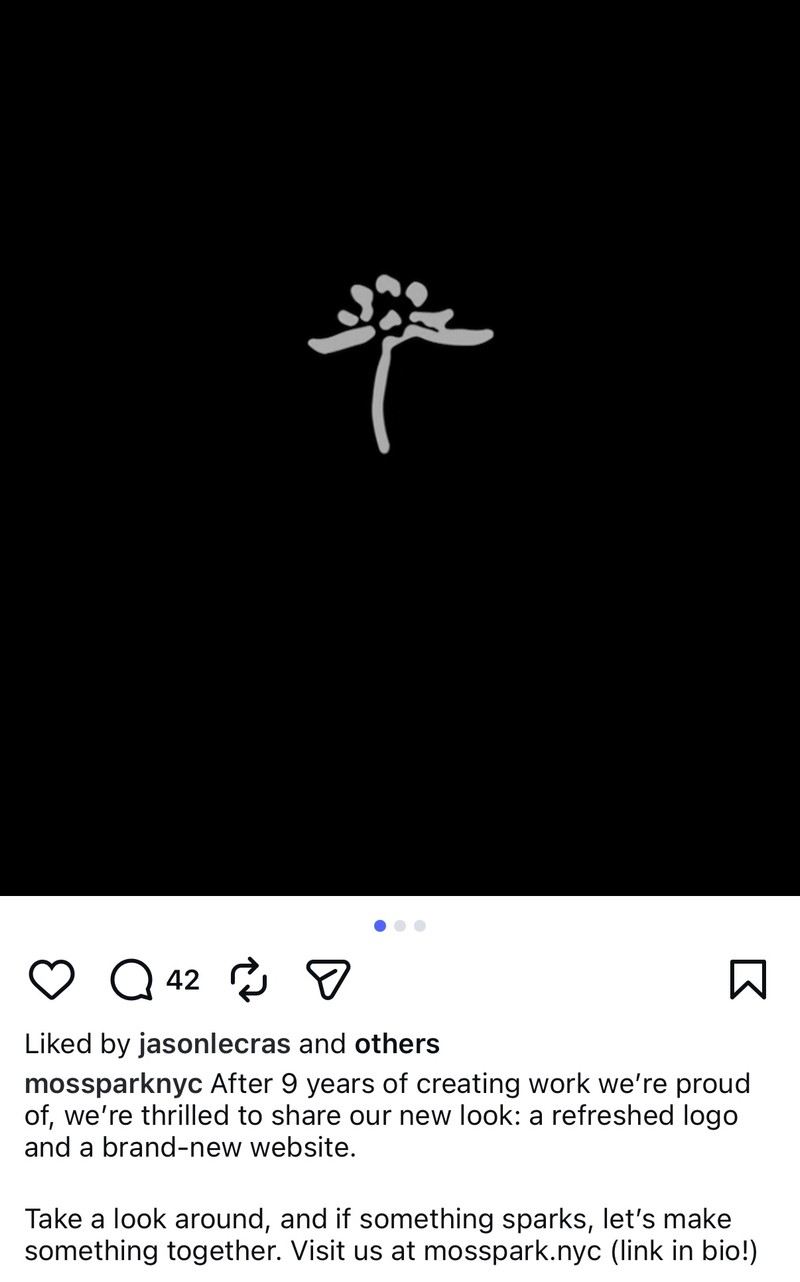Viewport: 800px width, 1282px height.
Task: Open comments via the speech bubble icon
Action: click(130, 980)
